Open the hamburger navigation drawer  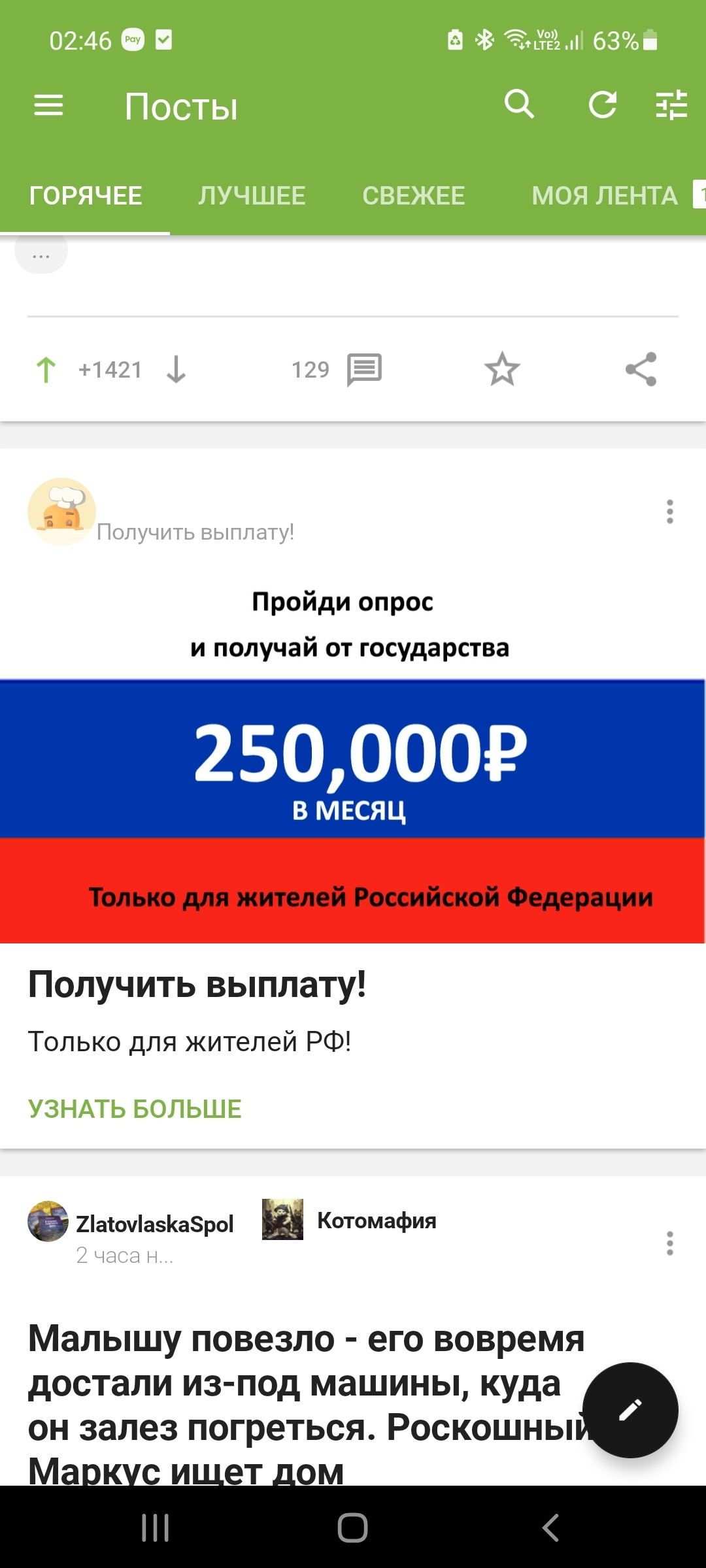[48, 105]
